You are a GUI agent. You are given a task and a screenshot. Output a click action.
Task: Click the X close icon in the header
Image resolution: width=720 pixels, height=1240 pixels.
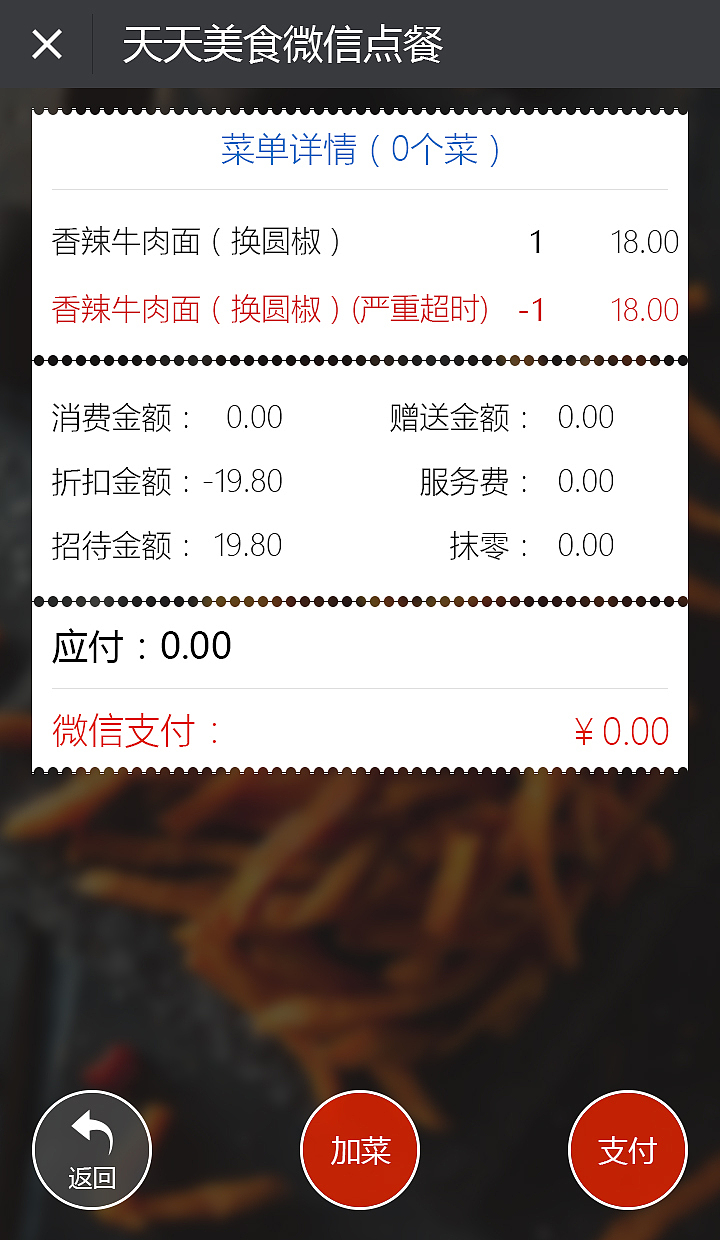coord(46,44)
